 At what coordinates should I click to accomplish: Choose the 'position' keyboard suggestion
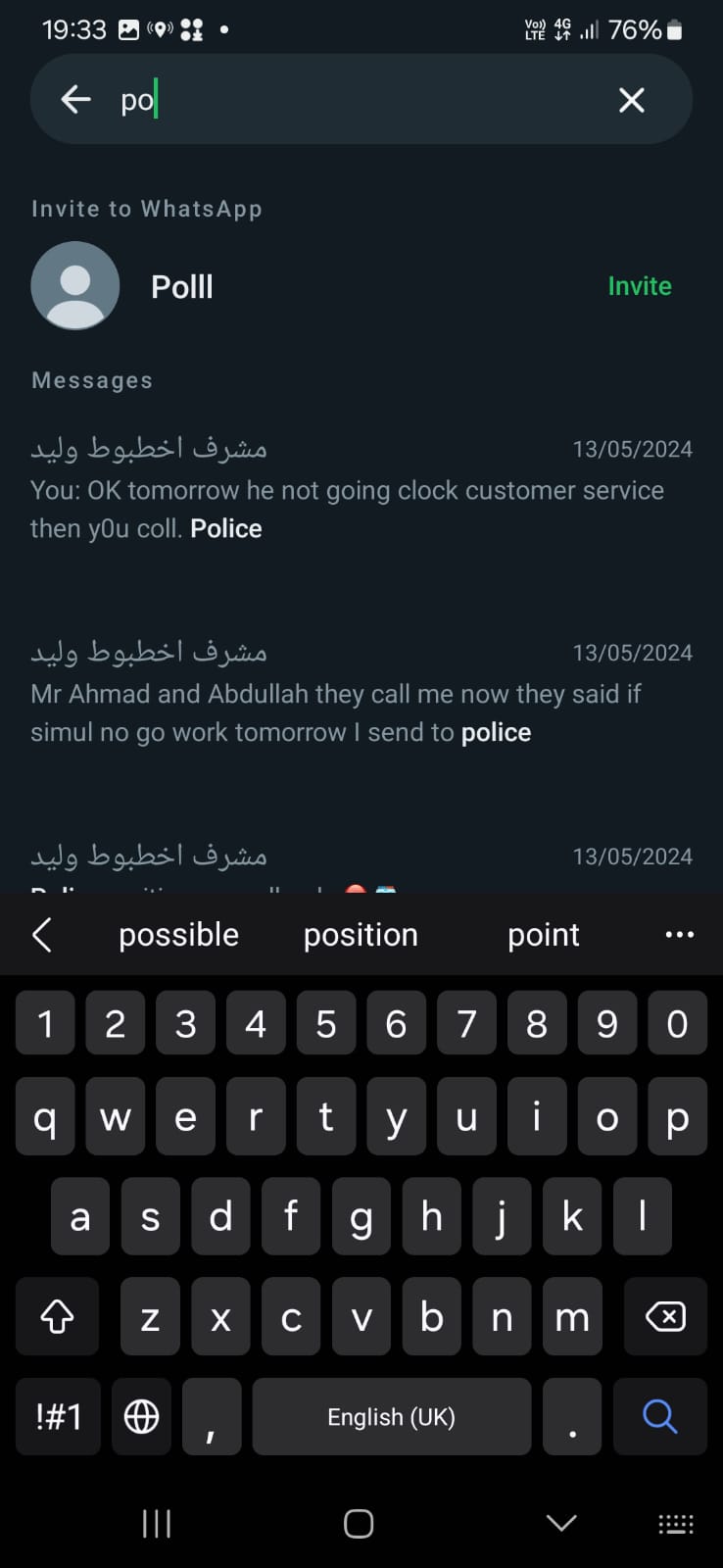coord(361,935)
